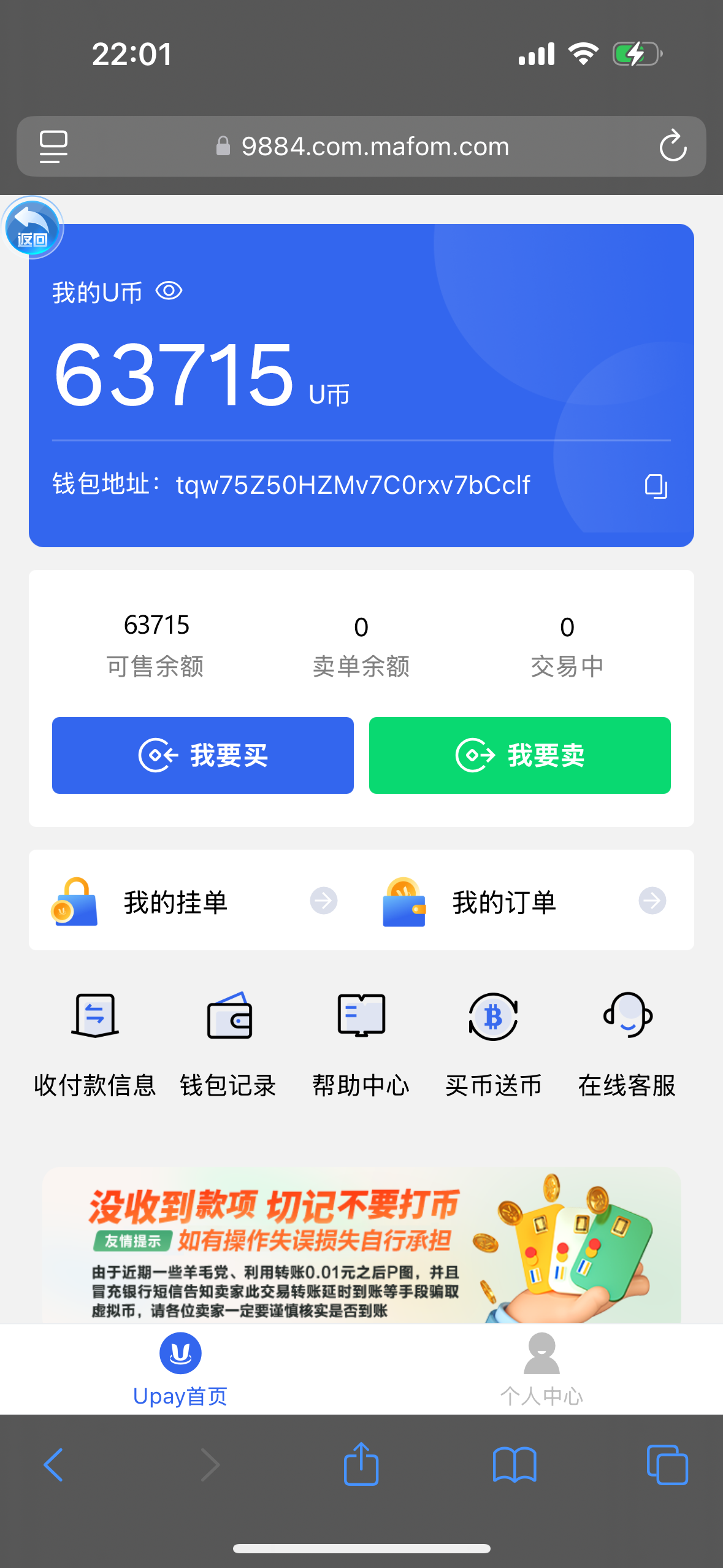Viewport: 723px width, 1568px height.
Task: Contact 在线客服 support
Action: (627, 1044)
